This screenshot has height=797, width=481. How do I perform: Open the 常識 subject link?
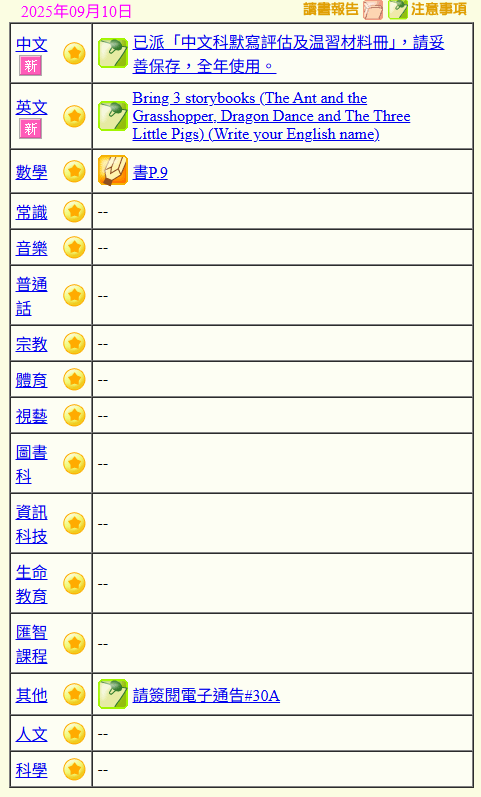[x=32, y=212]
